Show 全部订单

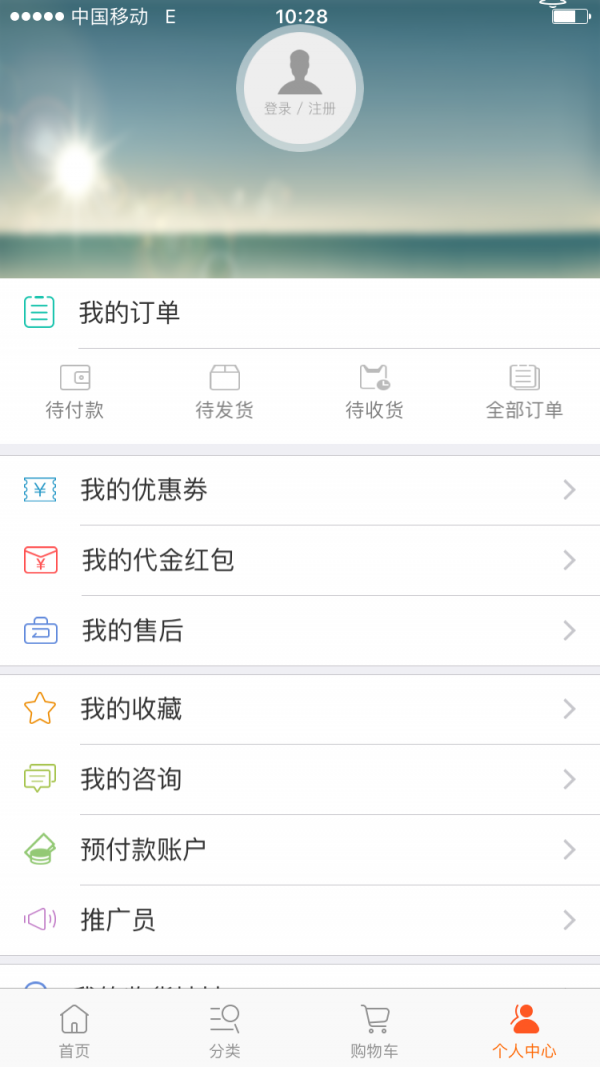[x=525, y=392]
